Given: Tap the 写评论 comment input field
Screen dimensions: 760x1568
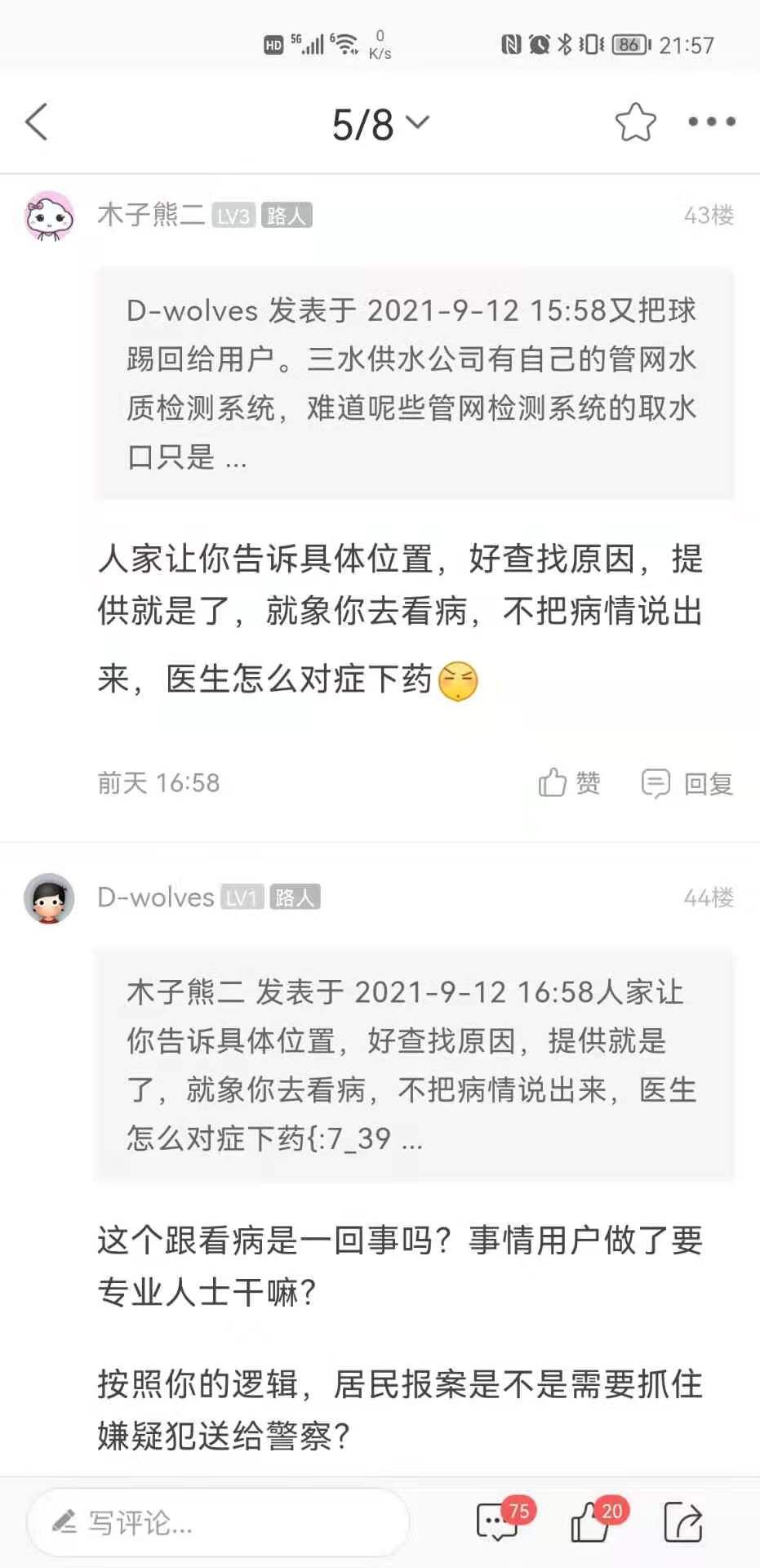Looking at the screenshot, I should pyautogui.click(x=219, y=1522).
